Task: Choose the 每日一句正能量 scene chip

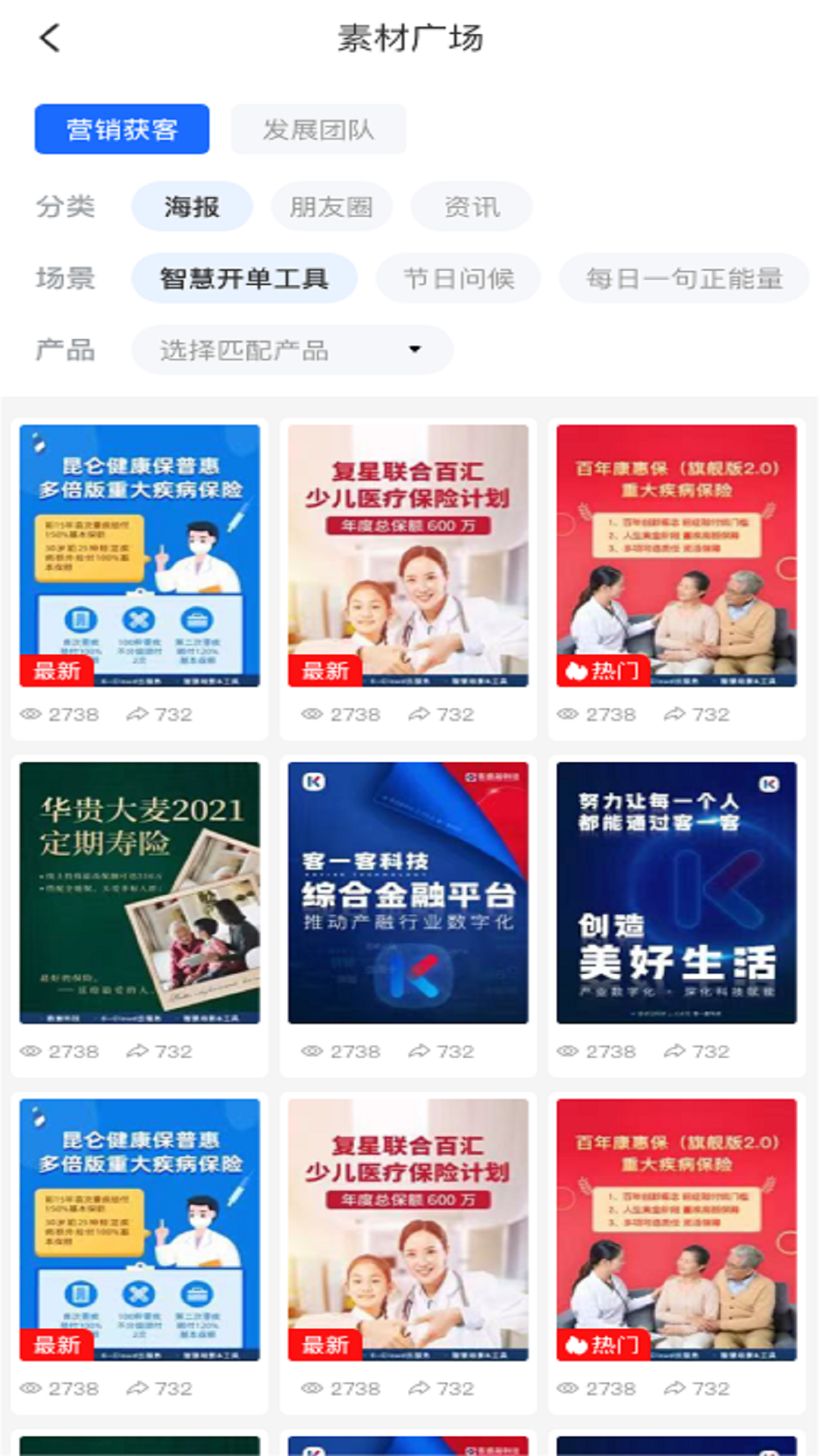Action: pyautogui.click(x=684, y=278)
